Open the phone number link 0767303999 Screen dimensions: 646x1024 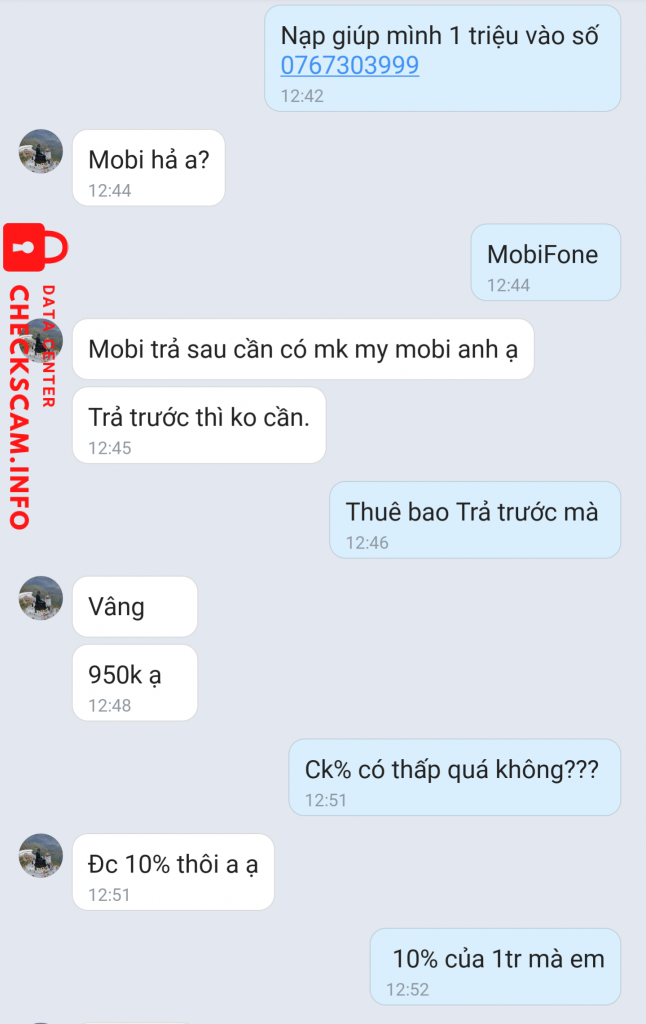click(349, 66)
